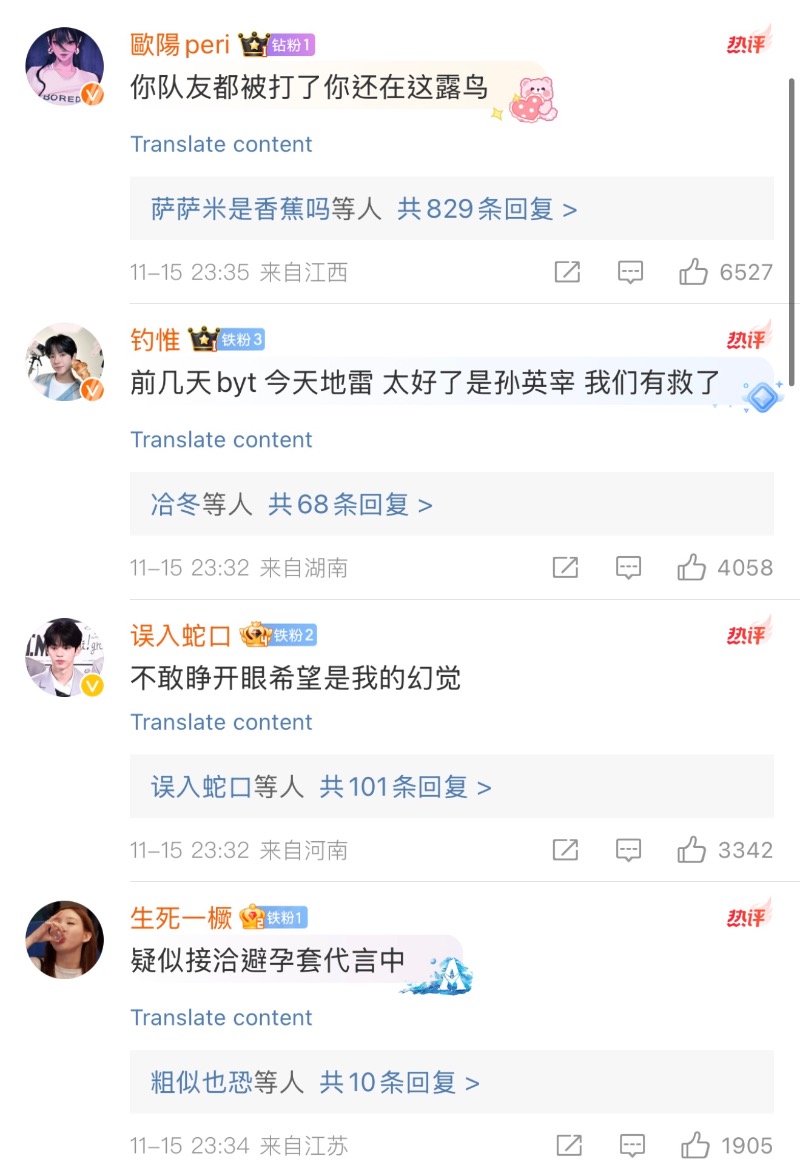Translate 钧惟's comment
800x1173 pixels.
221,440
